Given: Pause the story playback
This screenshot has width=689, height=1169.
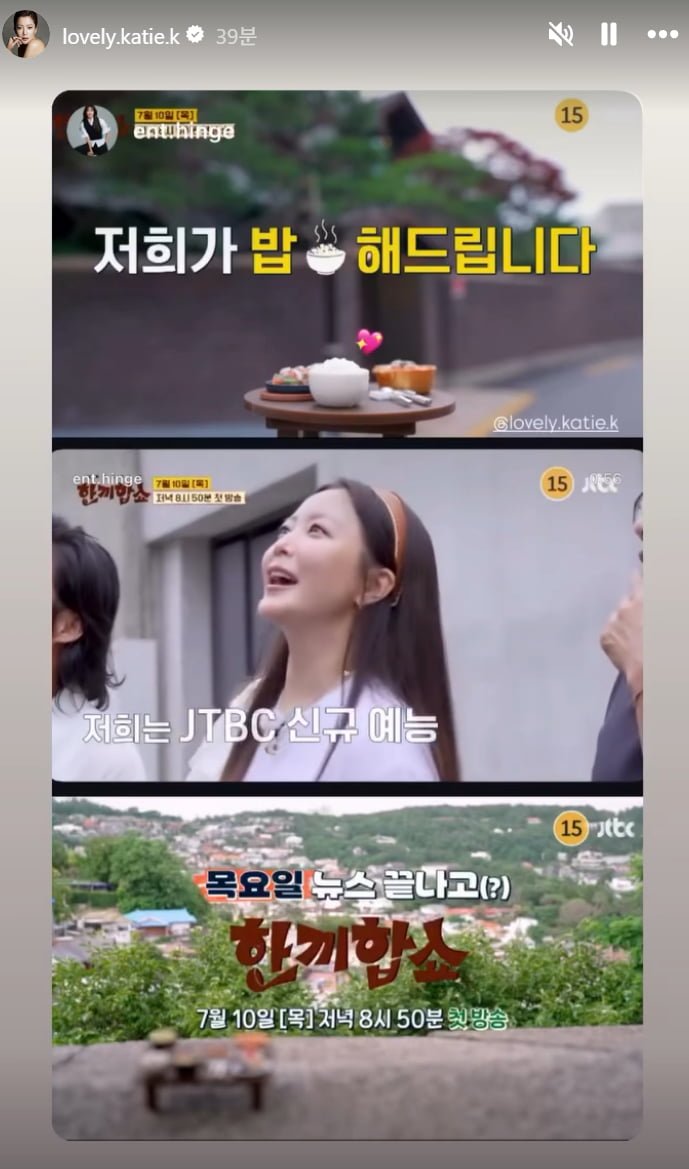Looking at the screenshot, I should click(x=608, y=34).
